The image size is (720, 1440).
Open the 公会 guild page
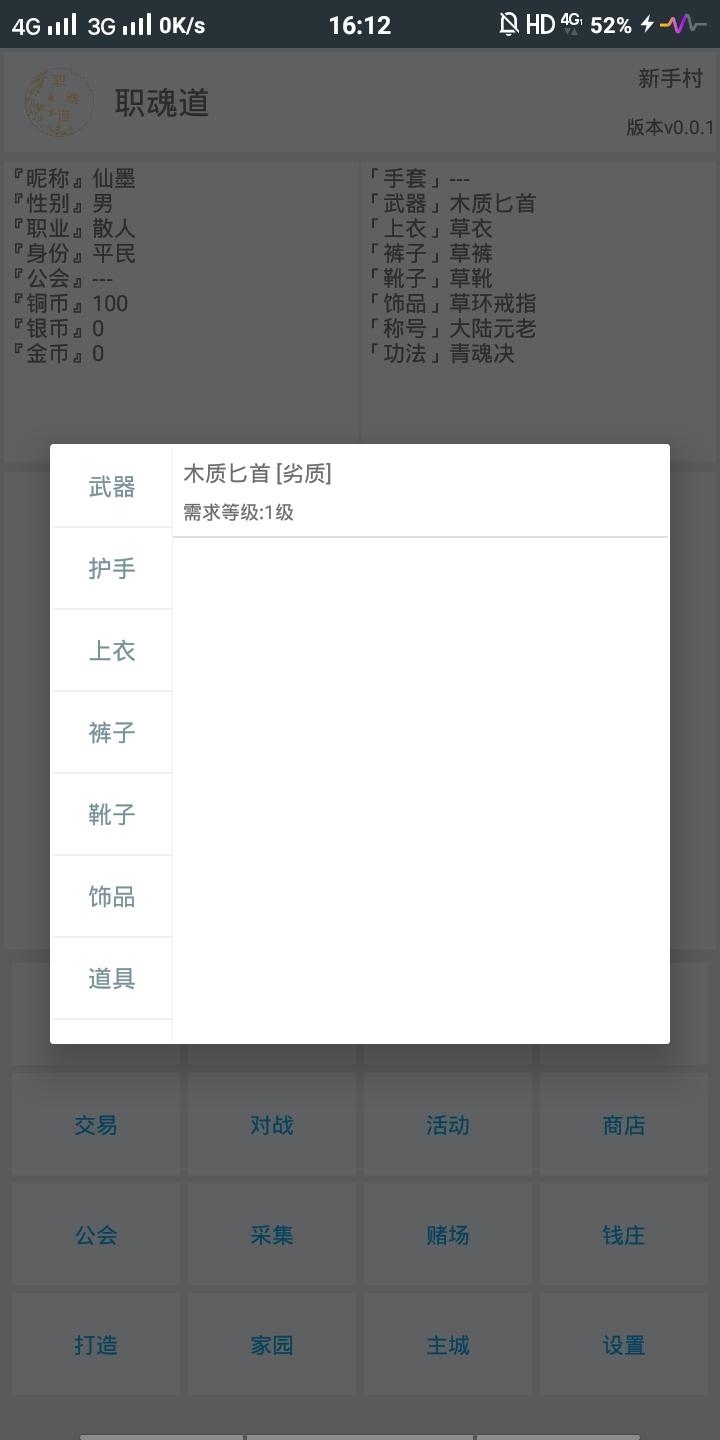click(x=95, y=1234)
